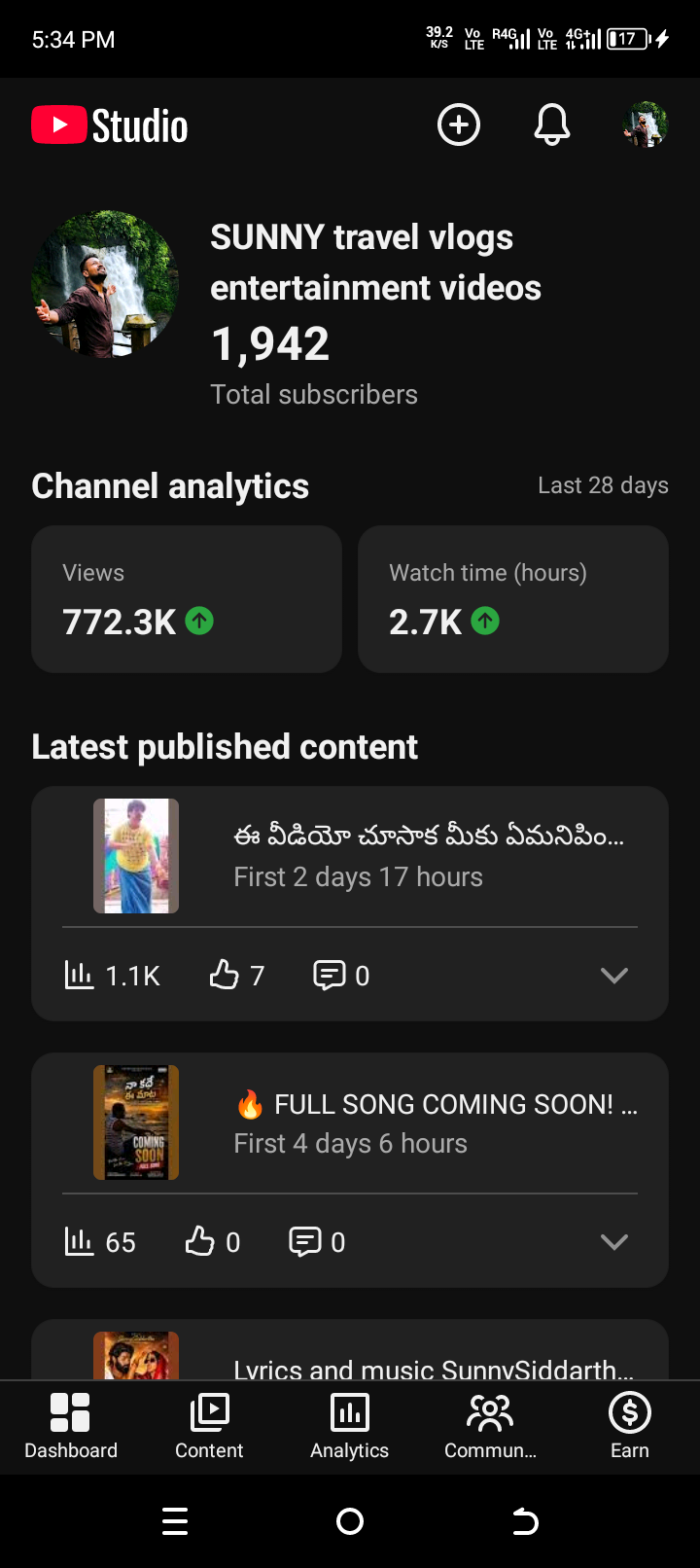Screen dimensions: 700x1568
Task: Open the video posted 2 days 17 hours ago
Action: (x=350, y=857)
